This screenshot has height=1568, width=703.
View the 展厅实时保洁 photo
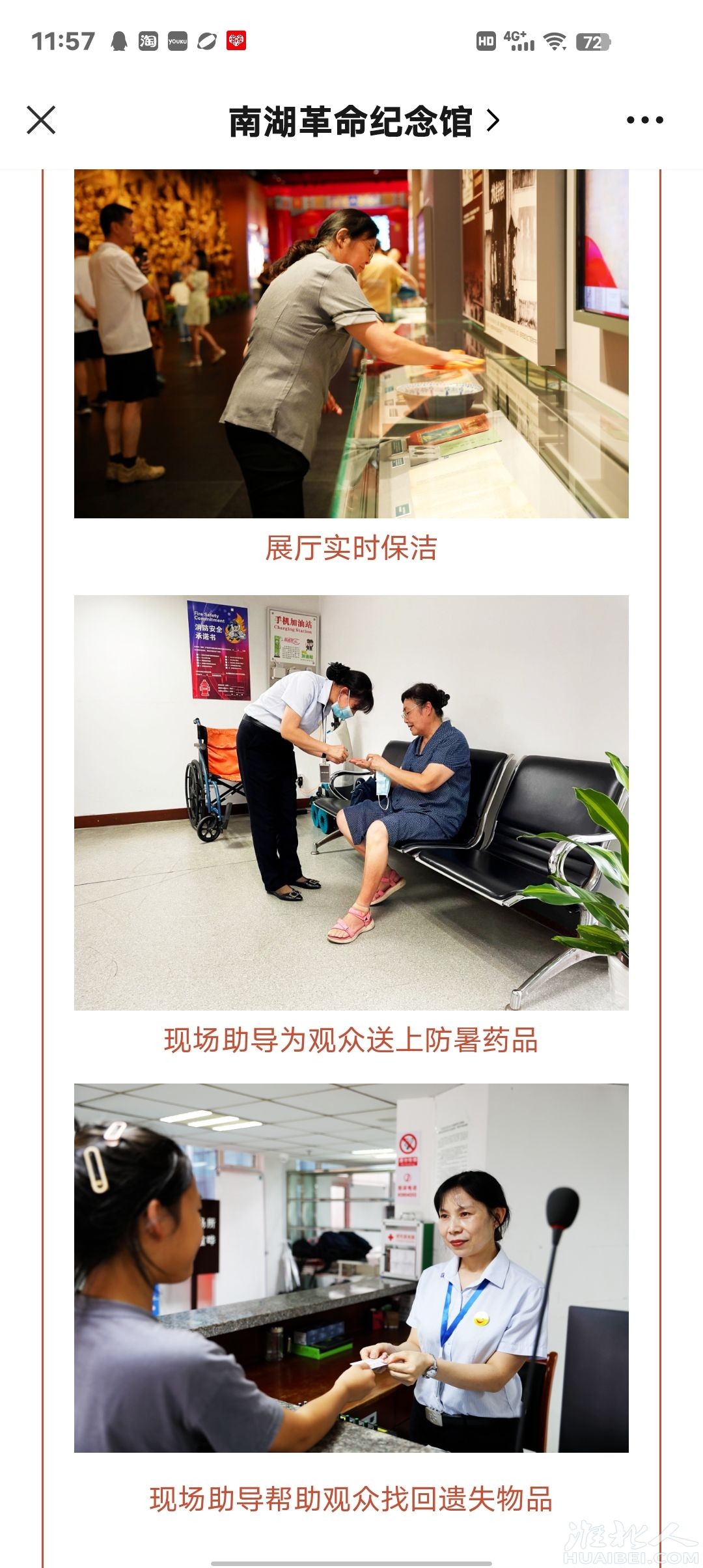pyautogui.click(x=351, y=344)
